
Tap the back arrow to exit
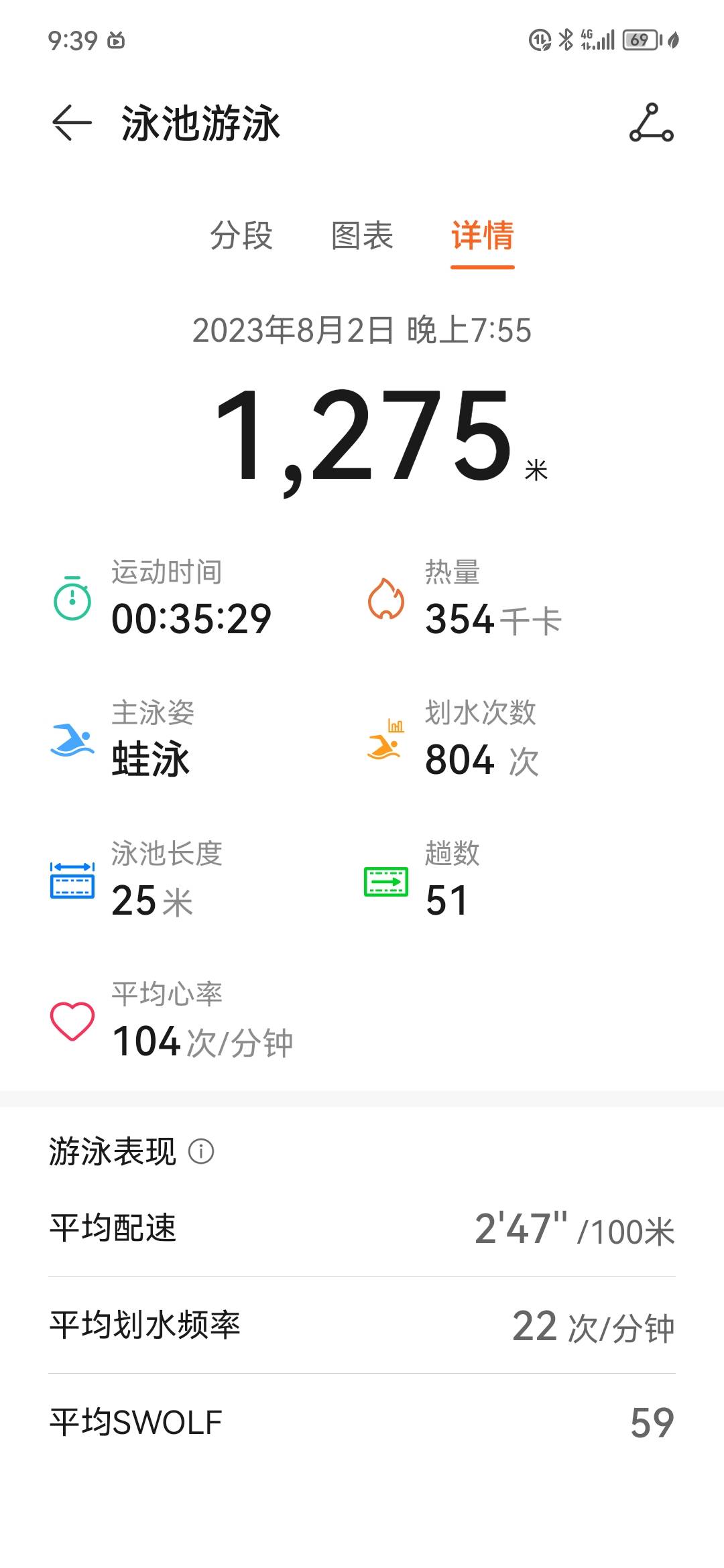70,123
